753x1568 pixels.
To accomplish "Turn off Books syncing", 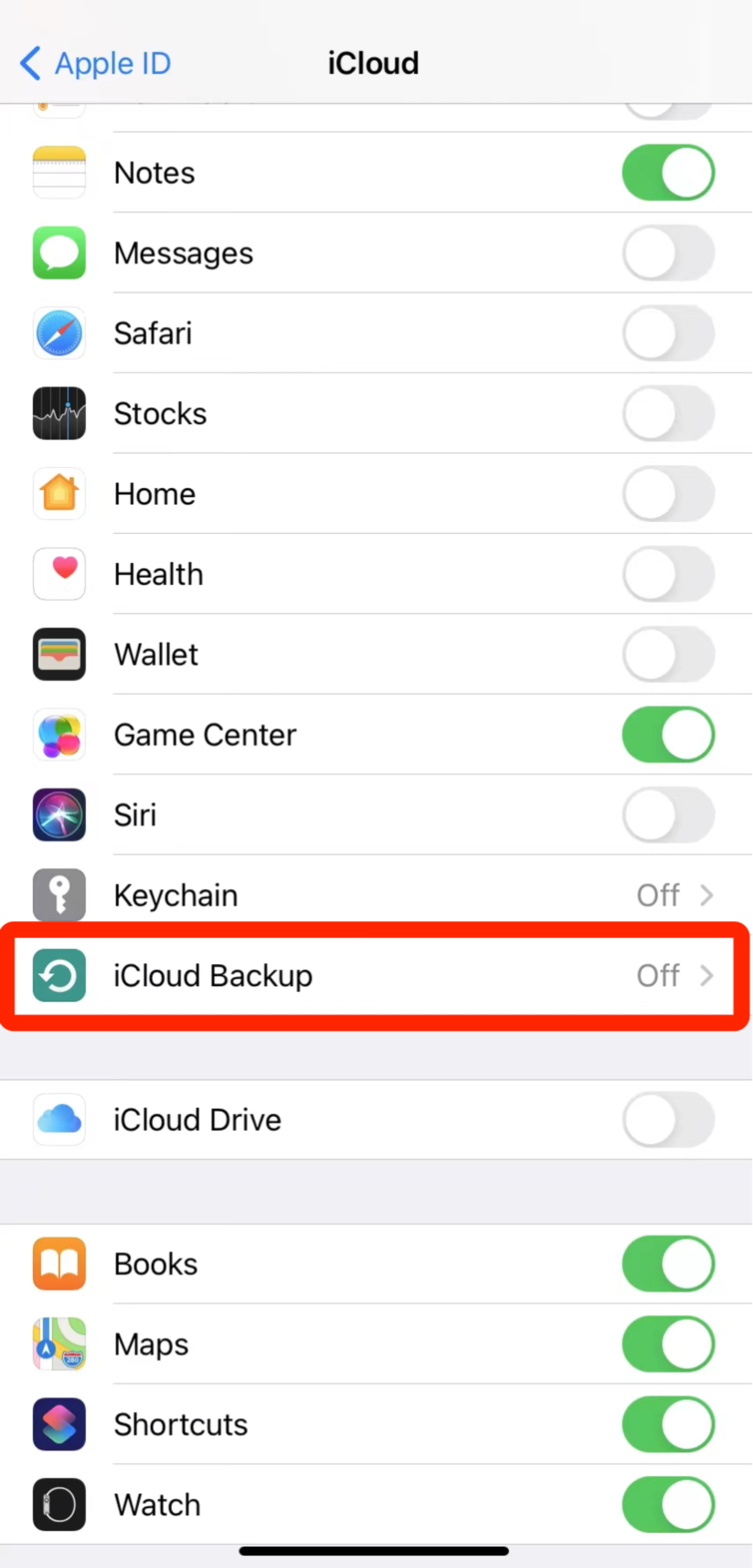I will (668, 1264).
